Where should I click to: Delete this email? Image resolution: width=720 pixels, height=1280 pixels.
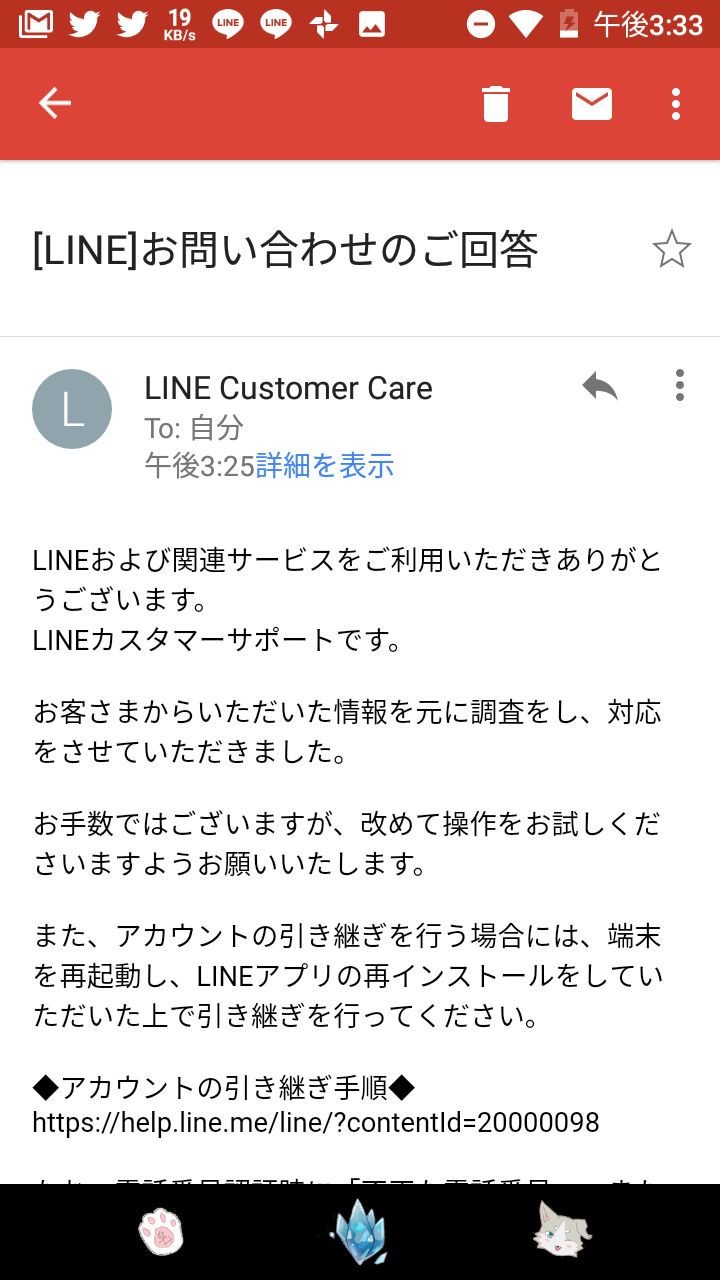(x=496, y=103)
